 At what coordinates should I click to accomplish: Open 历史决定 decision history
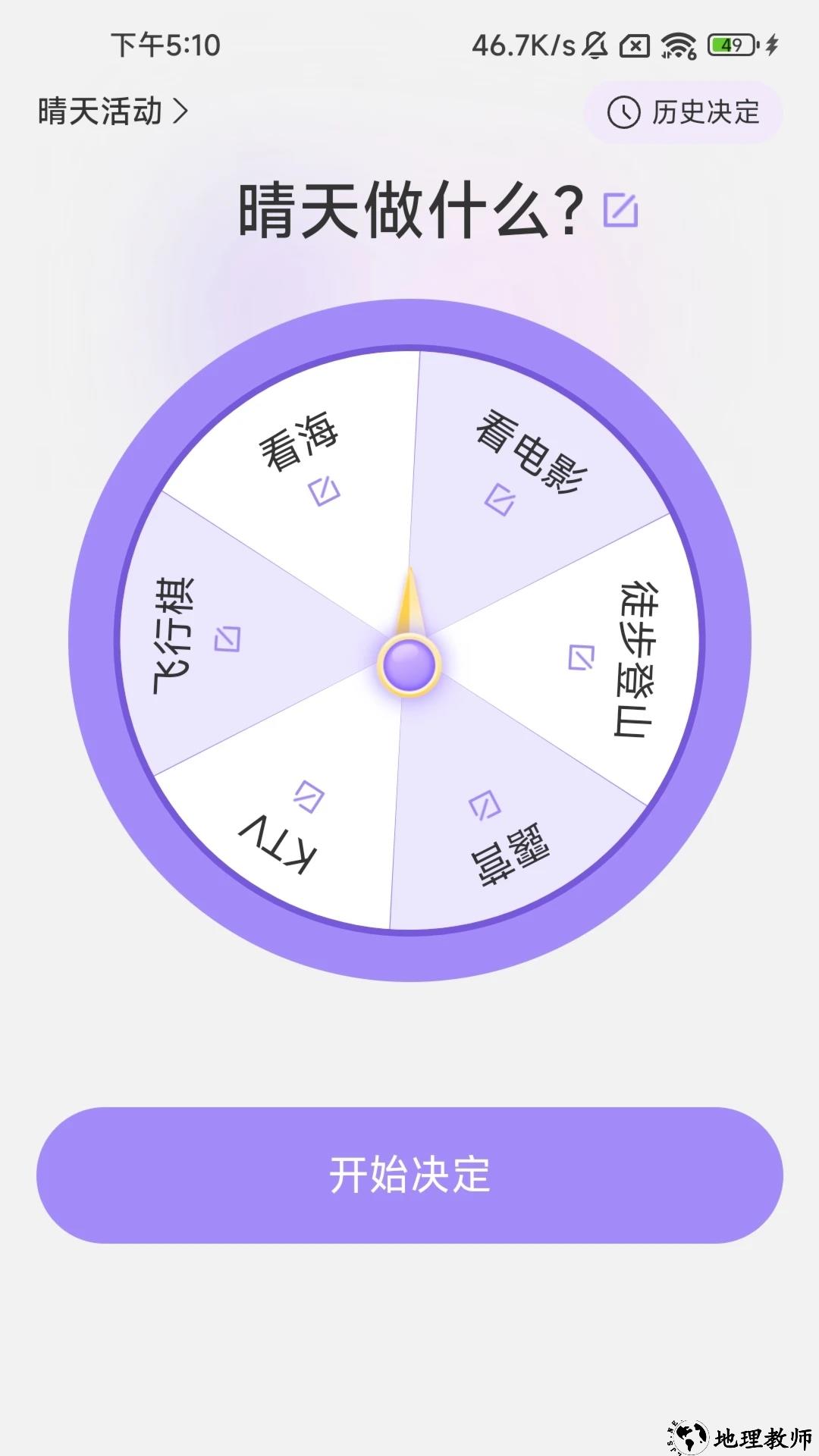tap(682, 112)
